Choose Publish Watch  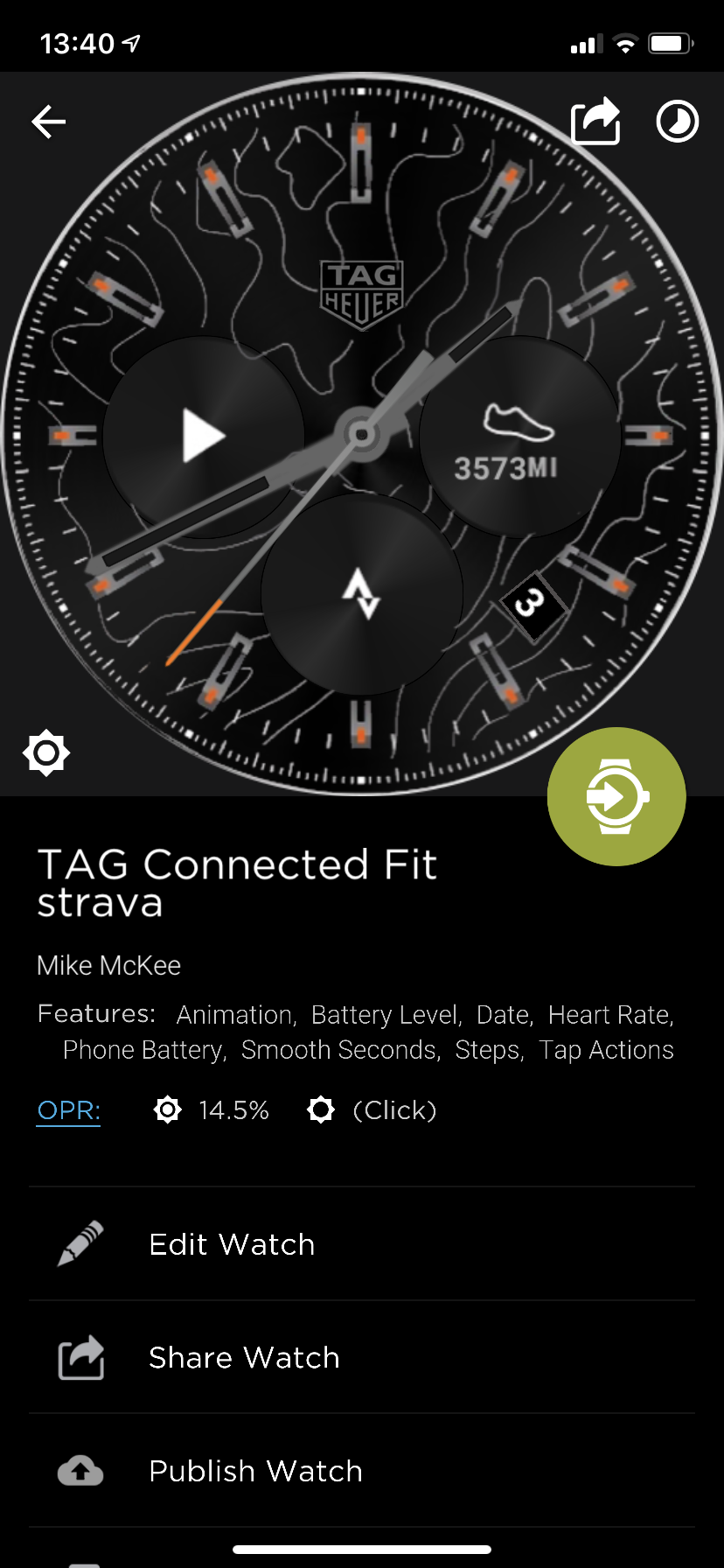[362, 1471]
